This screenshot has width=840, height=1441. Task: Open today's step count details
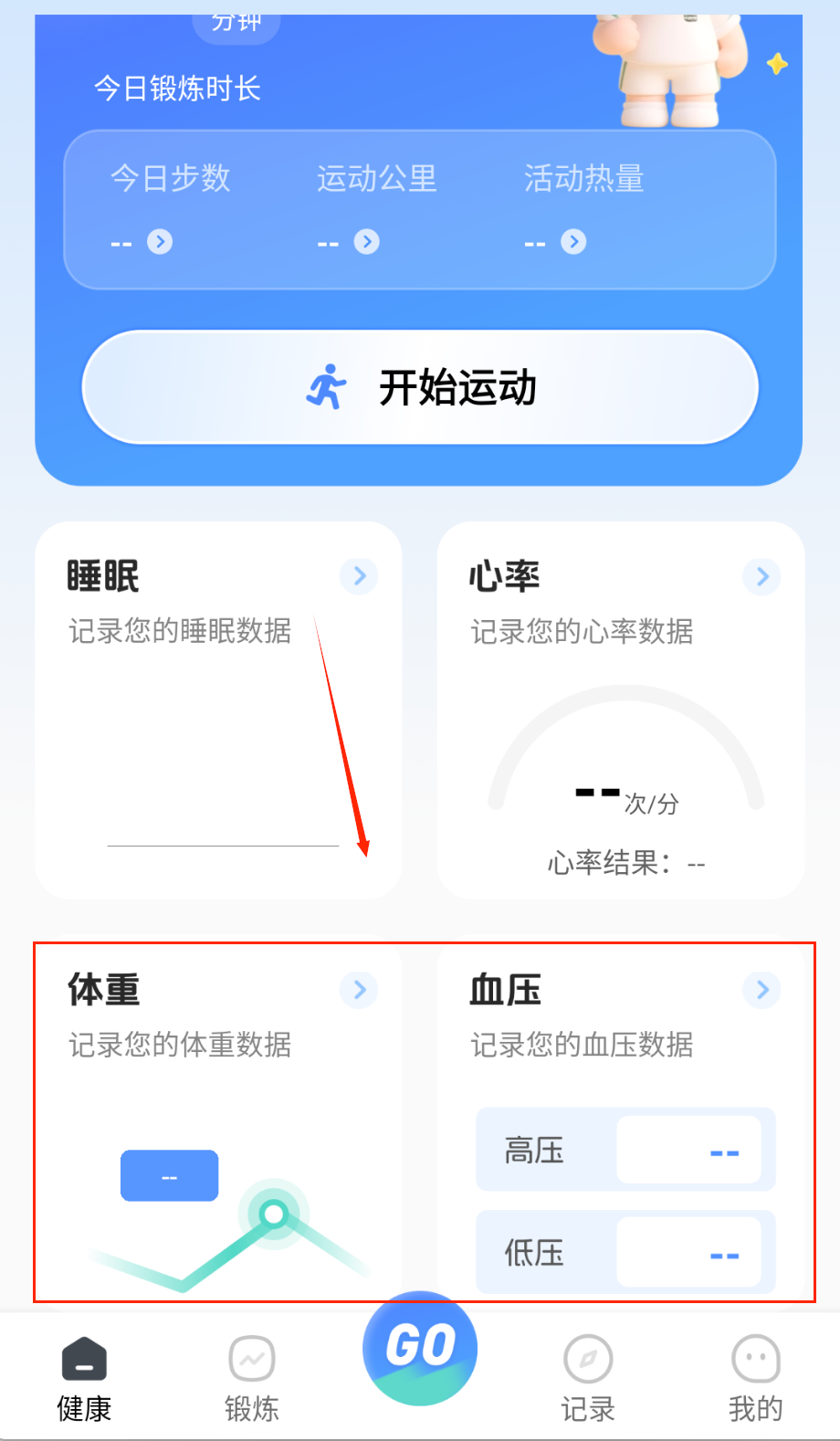click(160, 242)
